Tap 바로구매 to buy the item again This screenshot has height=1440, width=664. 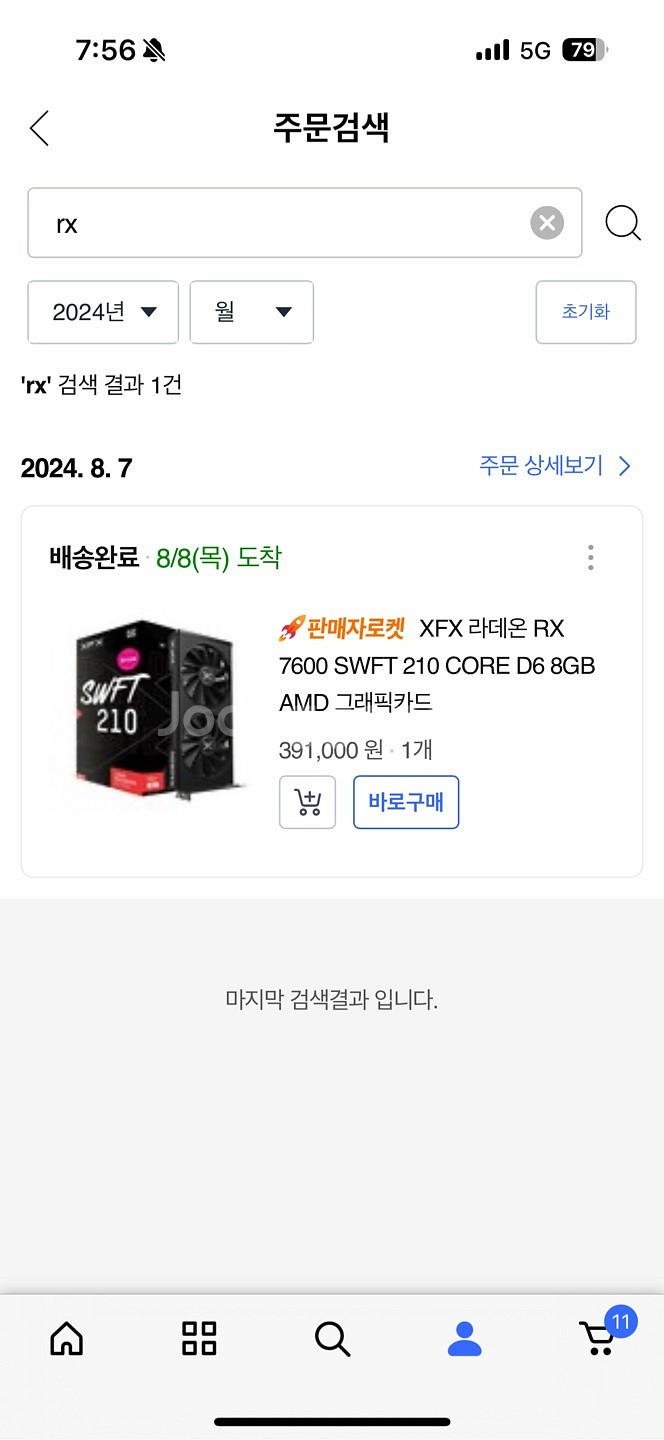405,802
